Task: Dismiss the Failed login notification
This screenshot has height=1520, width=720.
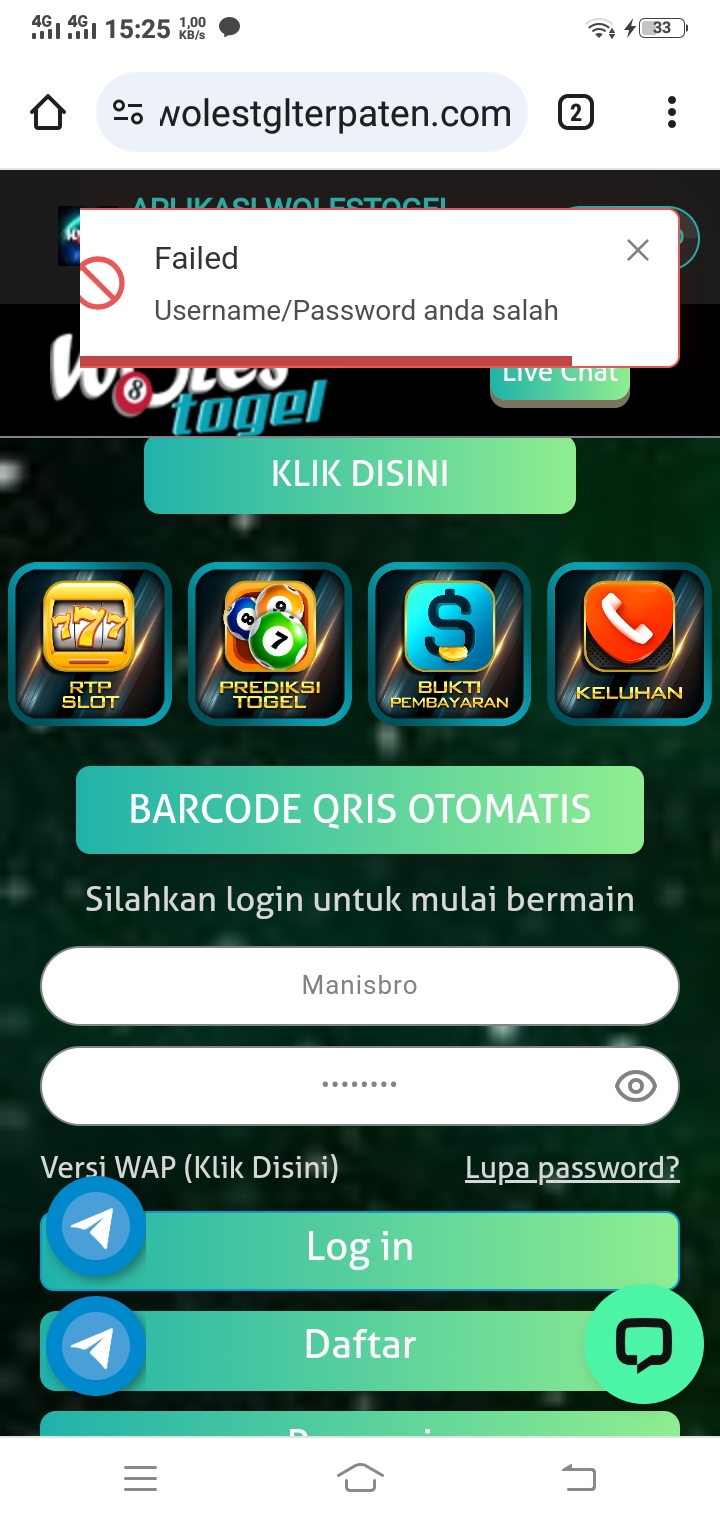Action: coord(638,250)
